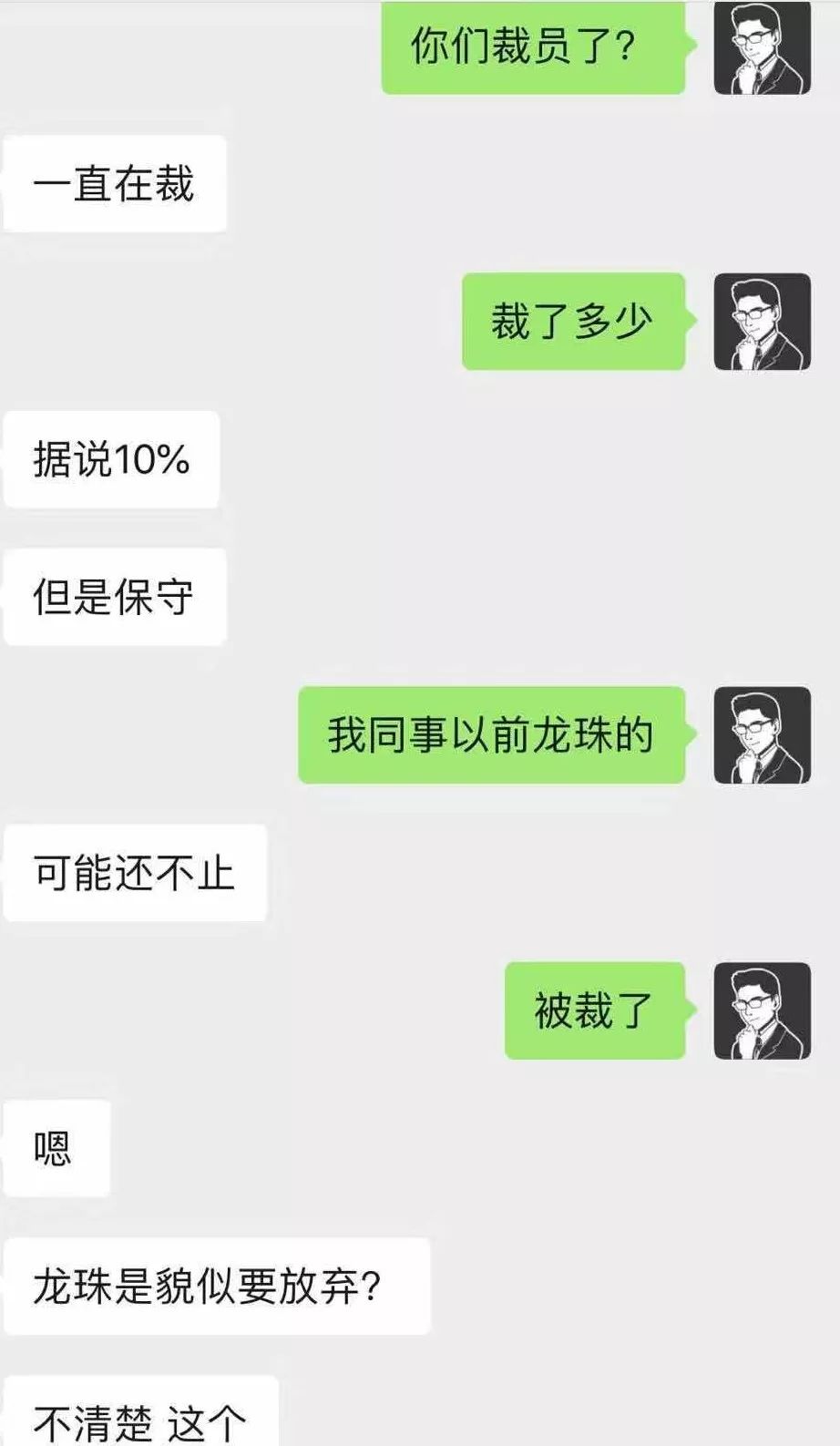Click the reply '可能还不止'

click(135, 872)
